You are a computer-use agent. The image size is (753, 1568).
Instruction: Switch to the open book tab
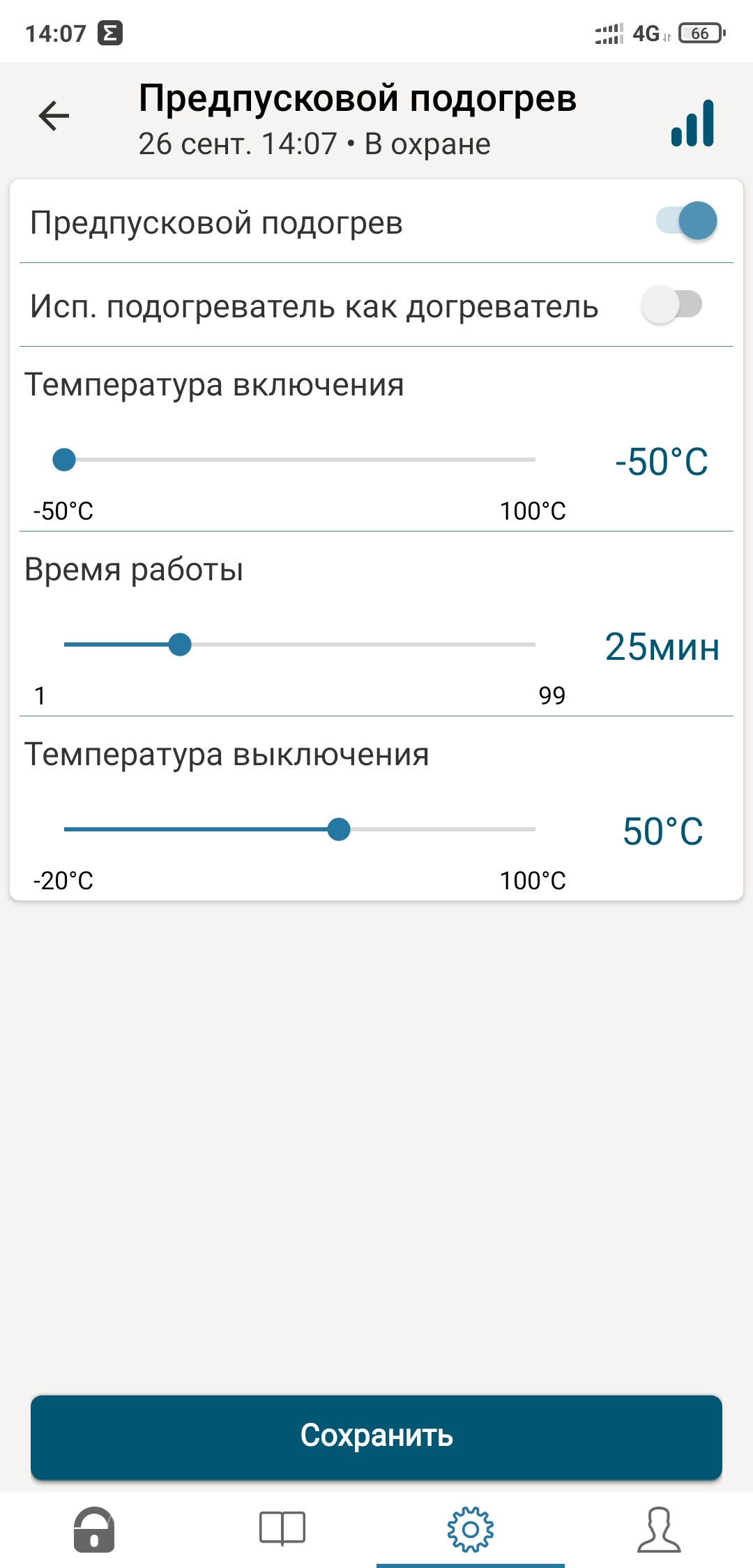282,1530
